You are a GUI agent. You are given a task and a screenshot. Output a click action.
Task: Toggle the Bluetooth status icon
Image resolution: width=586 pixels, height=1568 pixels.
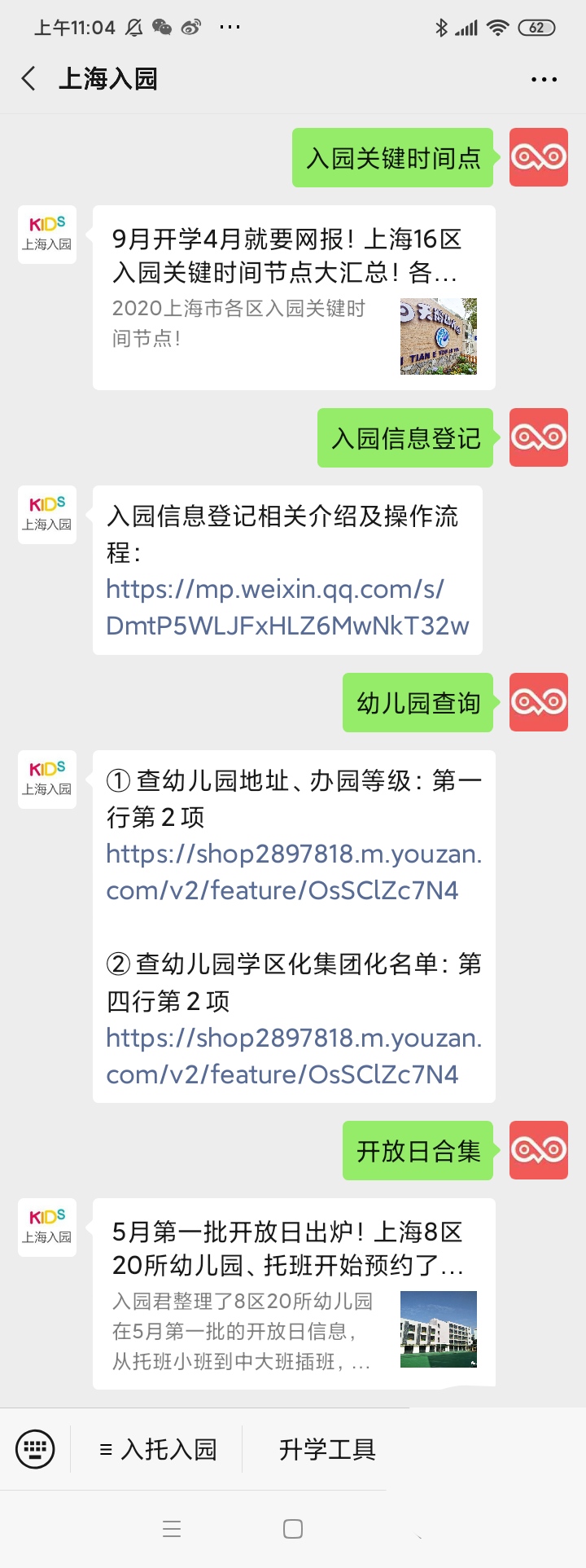[440, 27]
